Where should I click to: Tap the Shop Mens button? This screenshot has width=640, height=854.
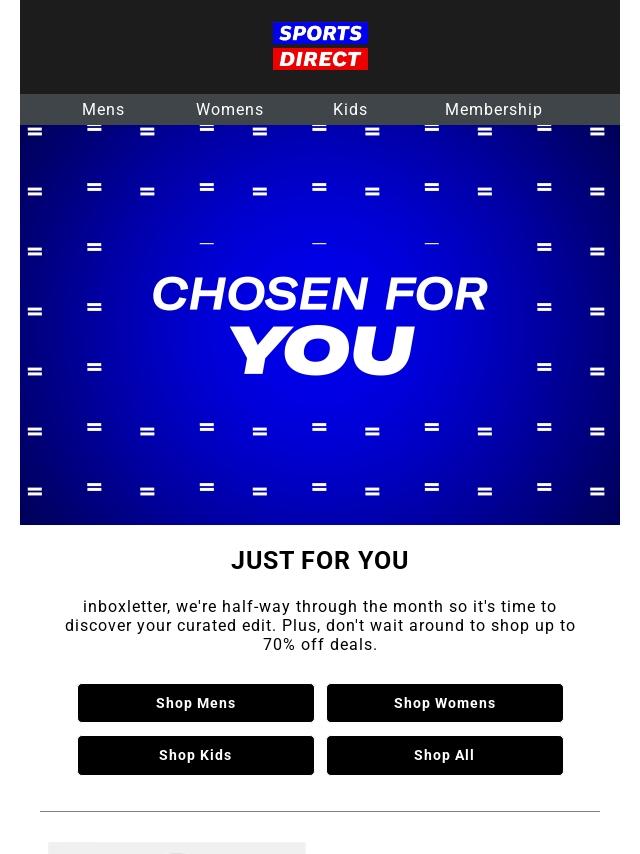coord(196,703)
